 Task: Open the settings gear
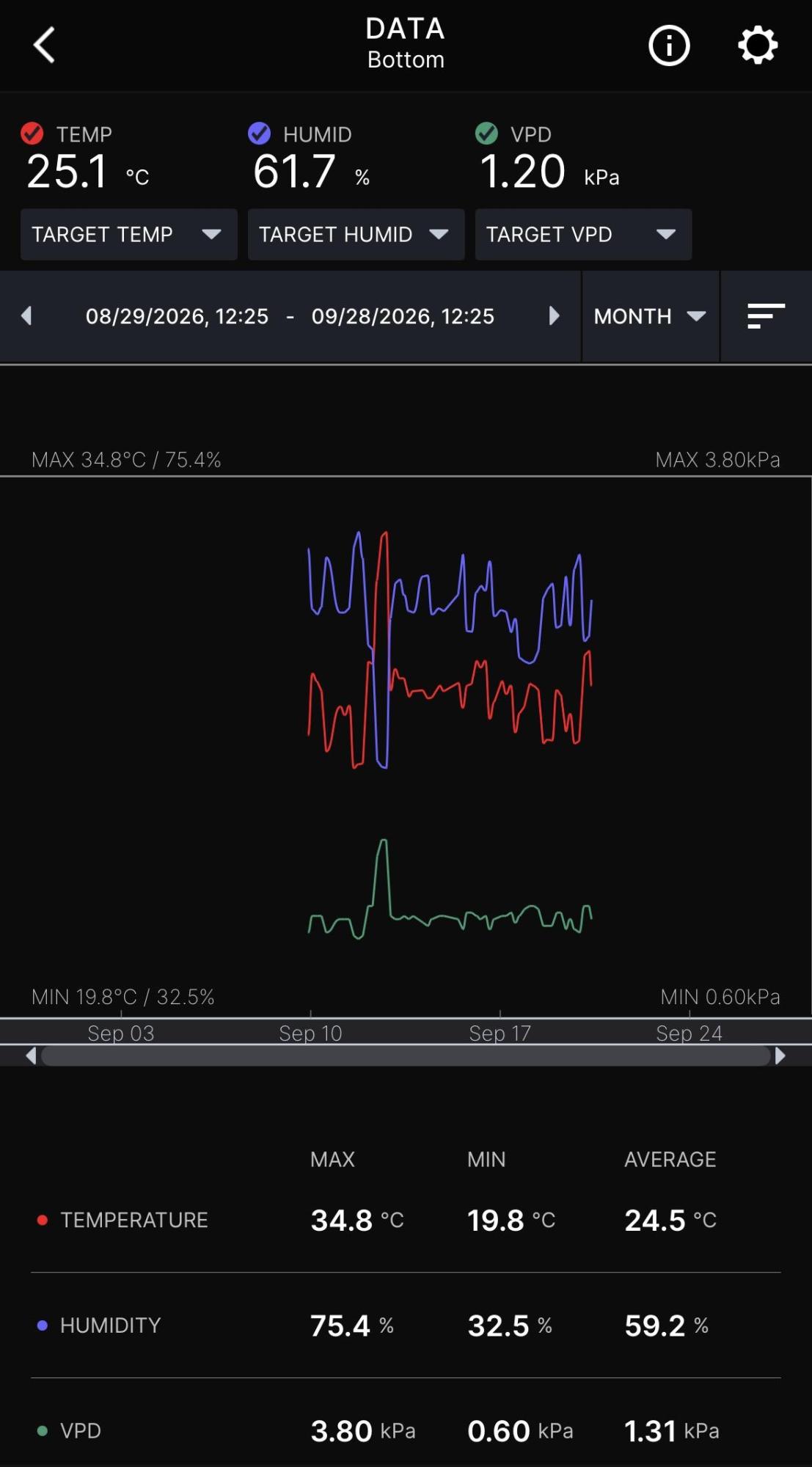(x=758, y=45)
